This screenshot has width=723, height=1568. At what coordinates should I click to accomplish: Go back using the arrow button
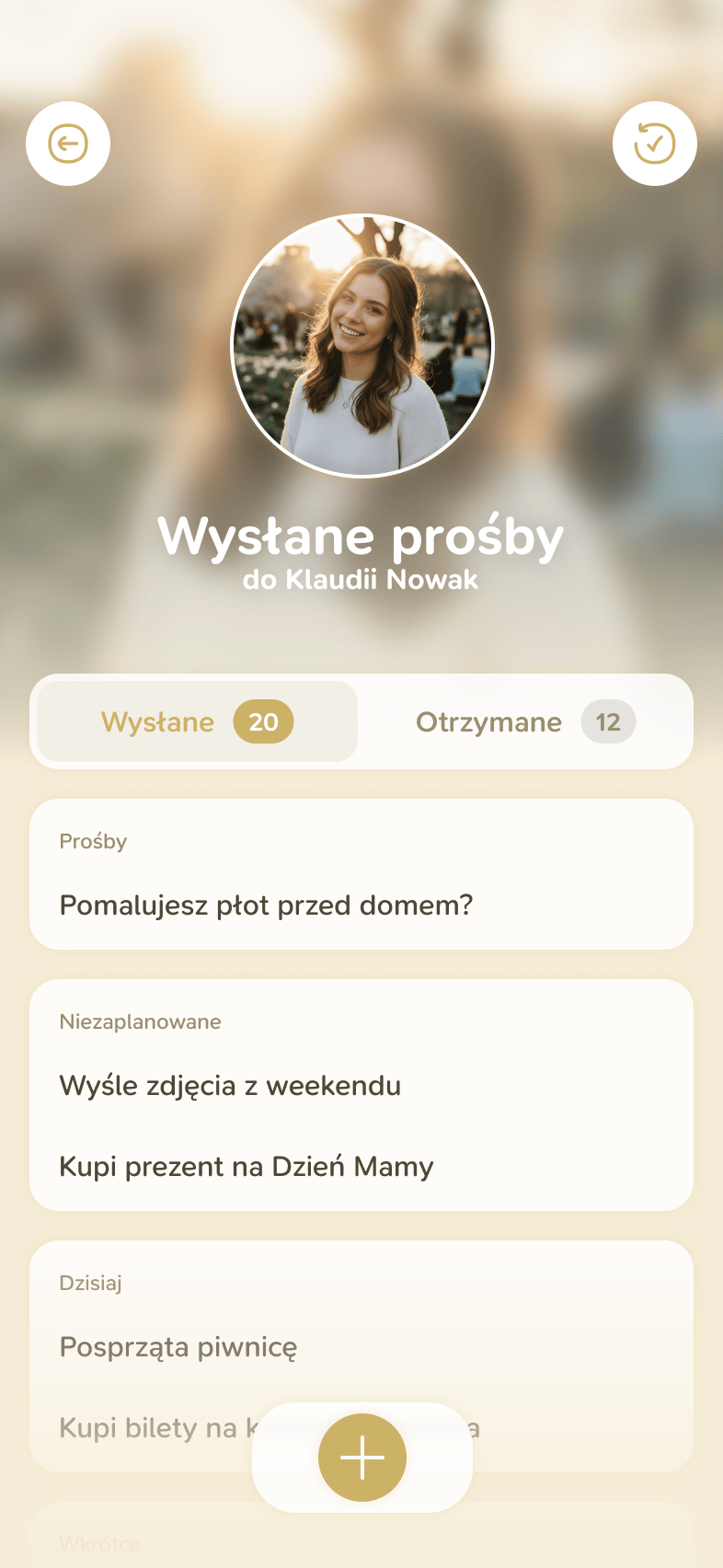(x=68, y=144)
